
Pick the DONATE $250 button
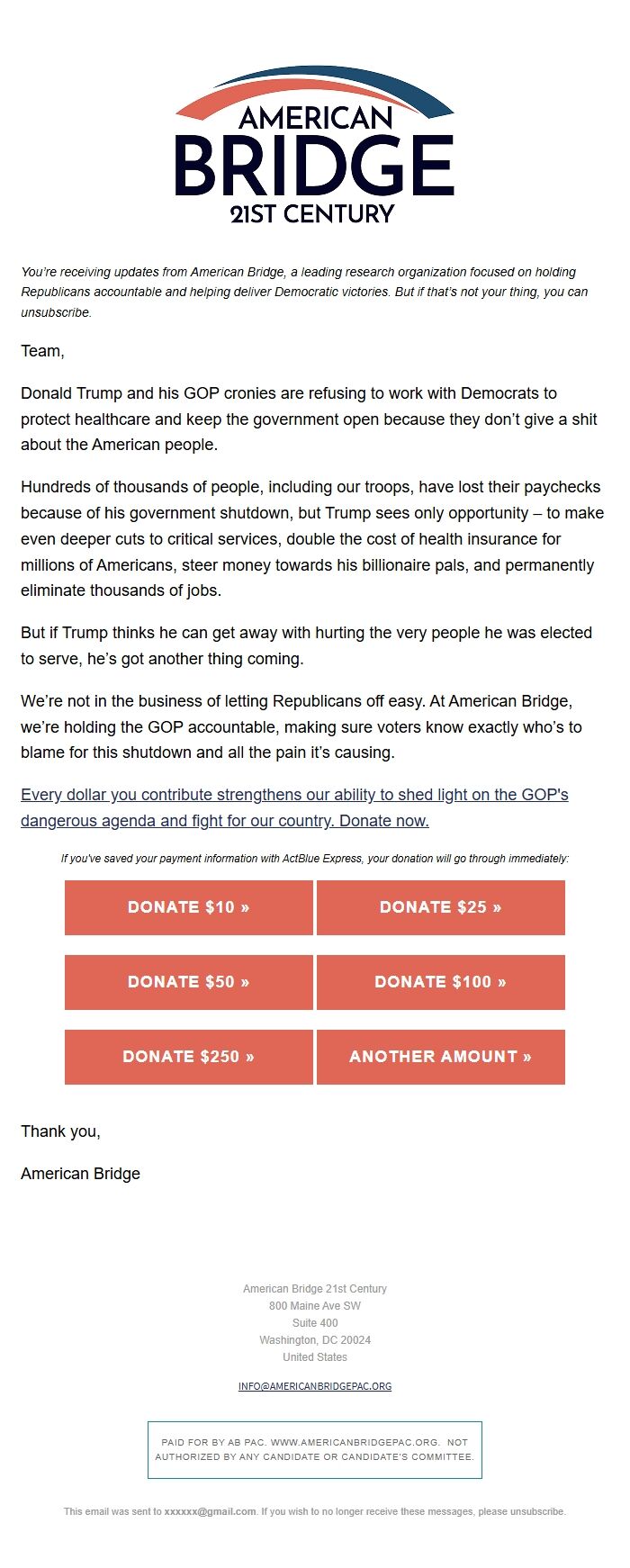[x=189, y=1057]
